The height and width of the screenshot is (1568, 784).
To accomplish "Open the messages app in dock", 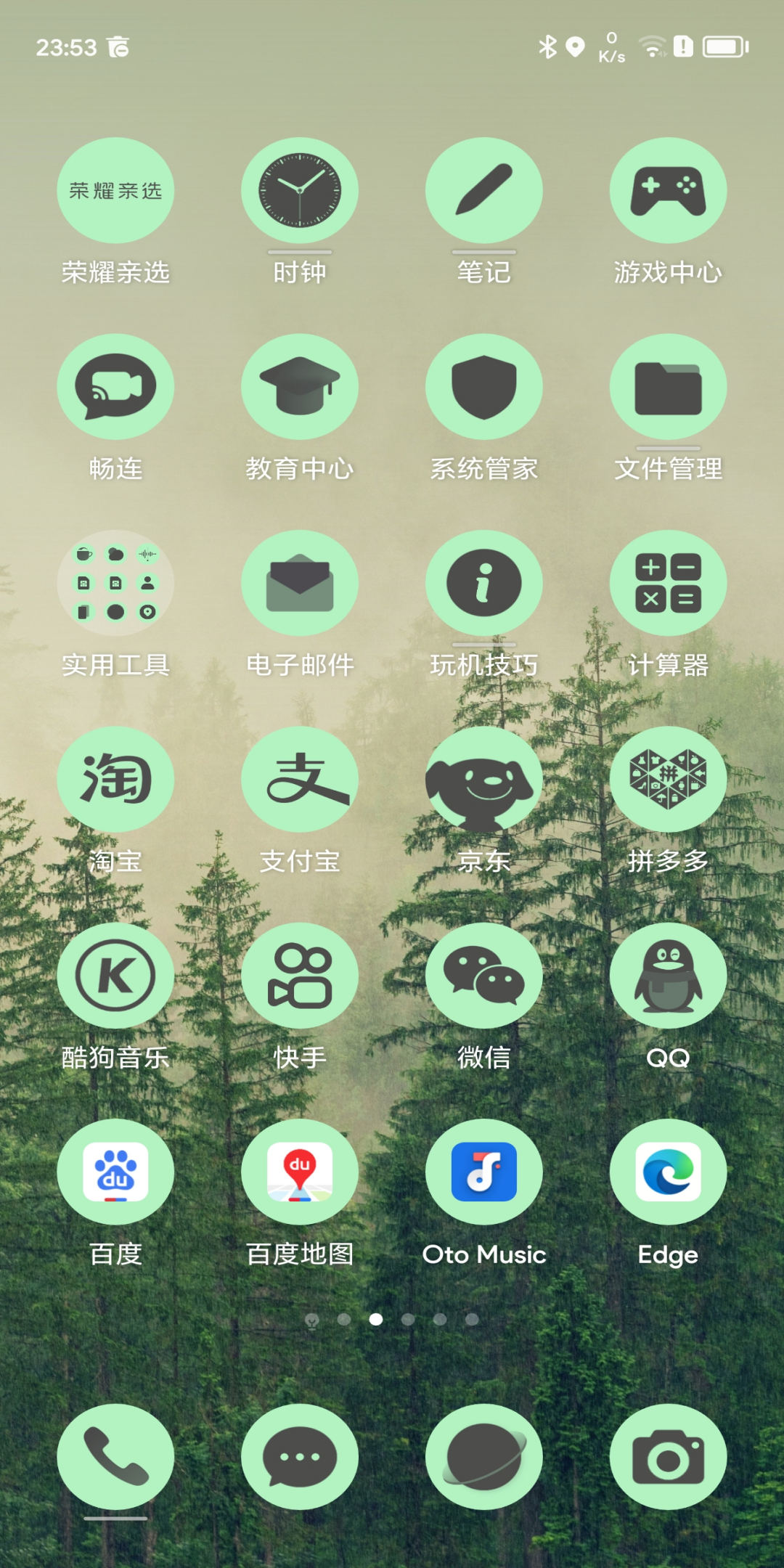I will pos(300,1457).
